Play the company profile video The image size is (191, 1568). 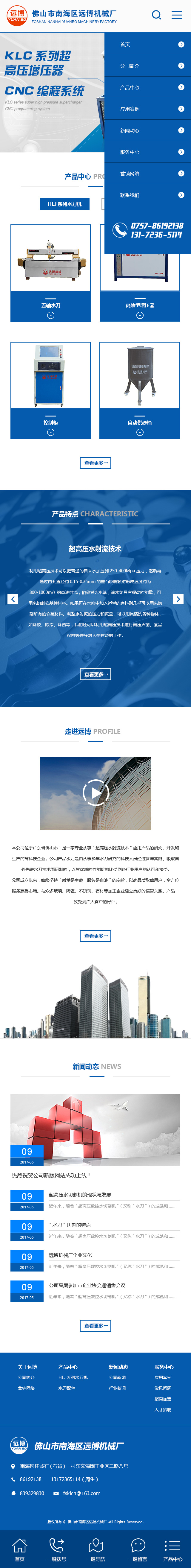(x=95, y=793)
